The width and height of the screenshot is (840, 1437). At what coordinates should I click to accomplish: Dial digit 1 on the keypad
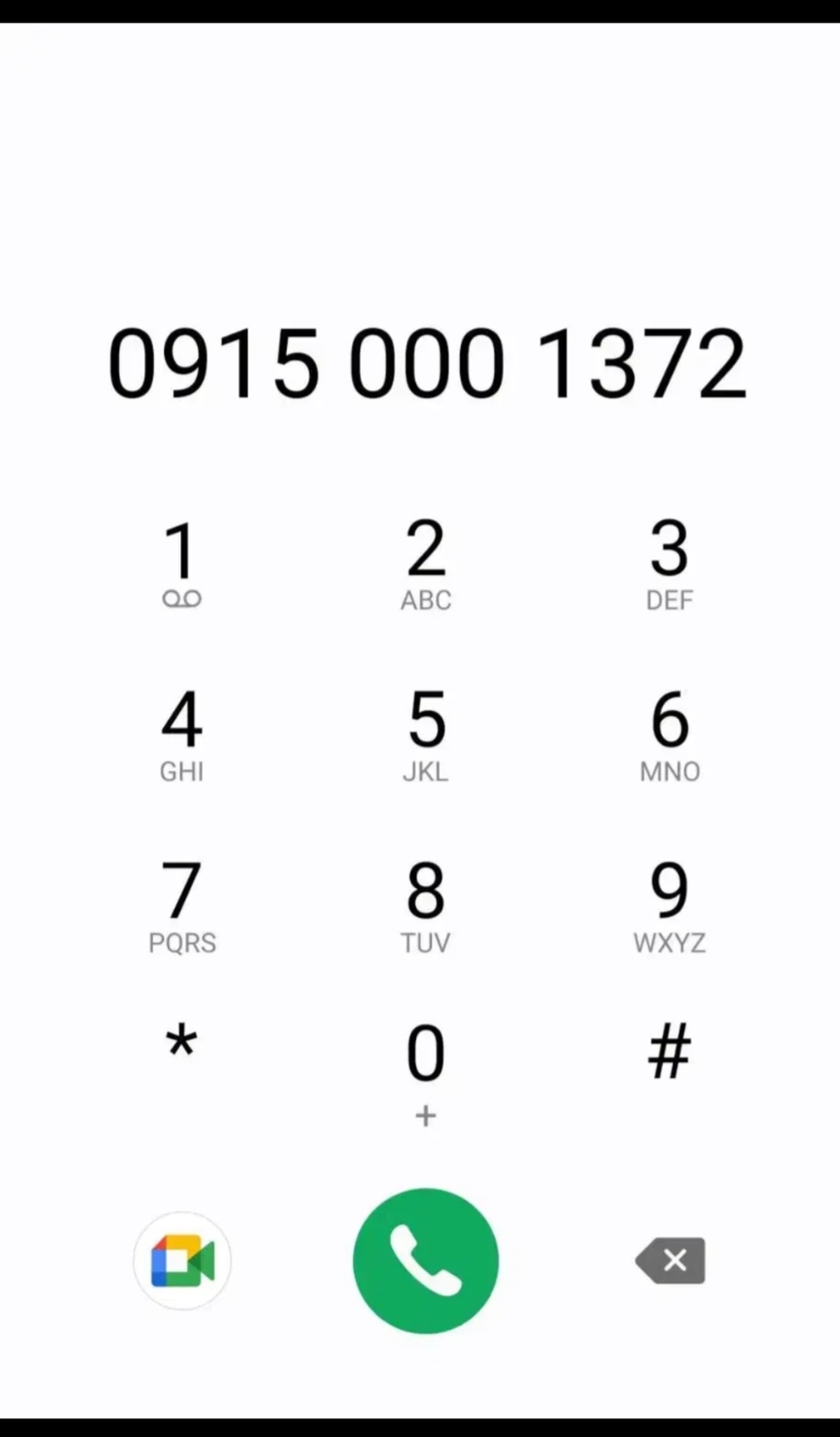[x=182, y=564]
